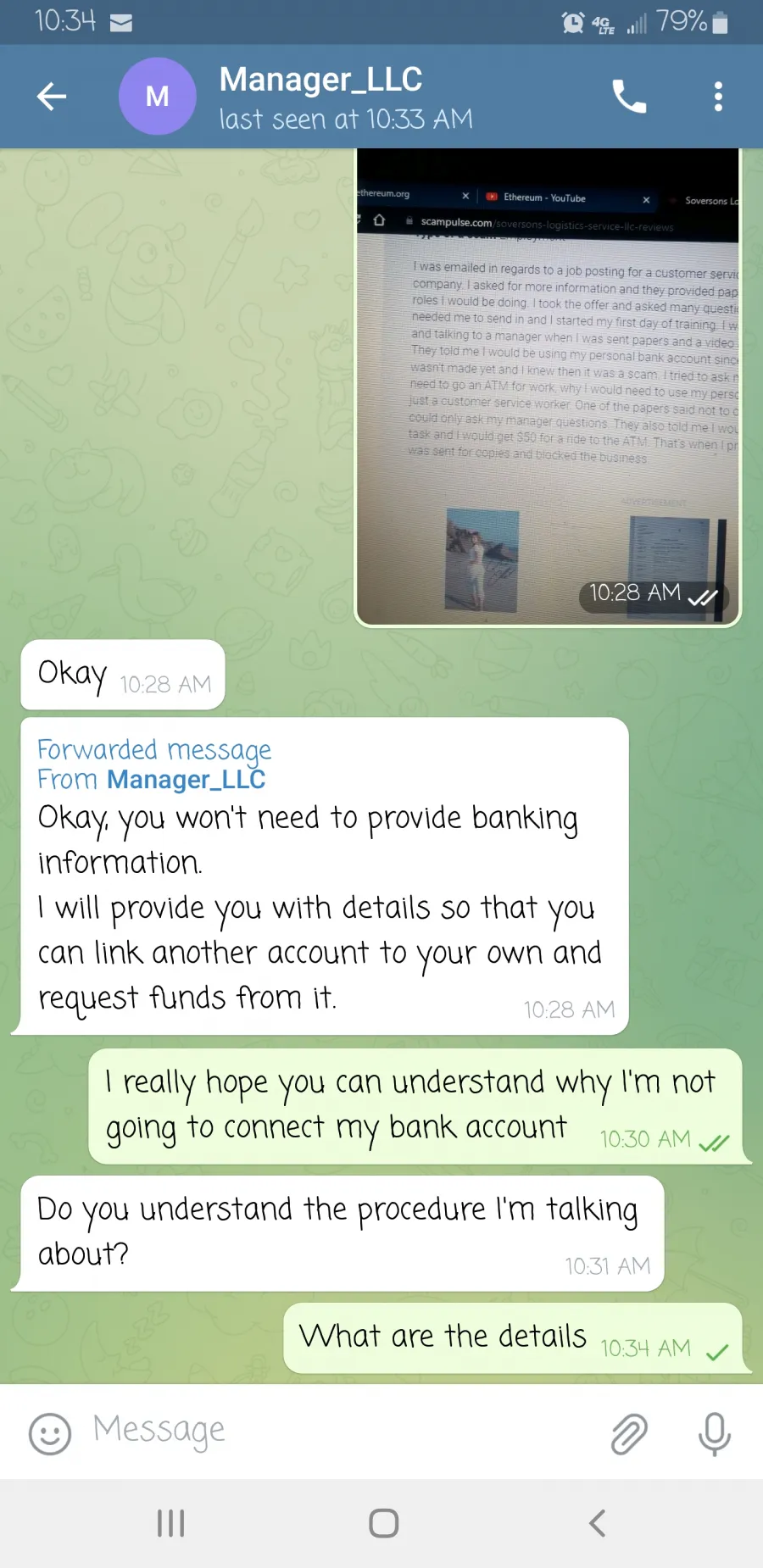Open the emoji picker
The image size is (763, 1568).
[50, 1434]
